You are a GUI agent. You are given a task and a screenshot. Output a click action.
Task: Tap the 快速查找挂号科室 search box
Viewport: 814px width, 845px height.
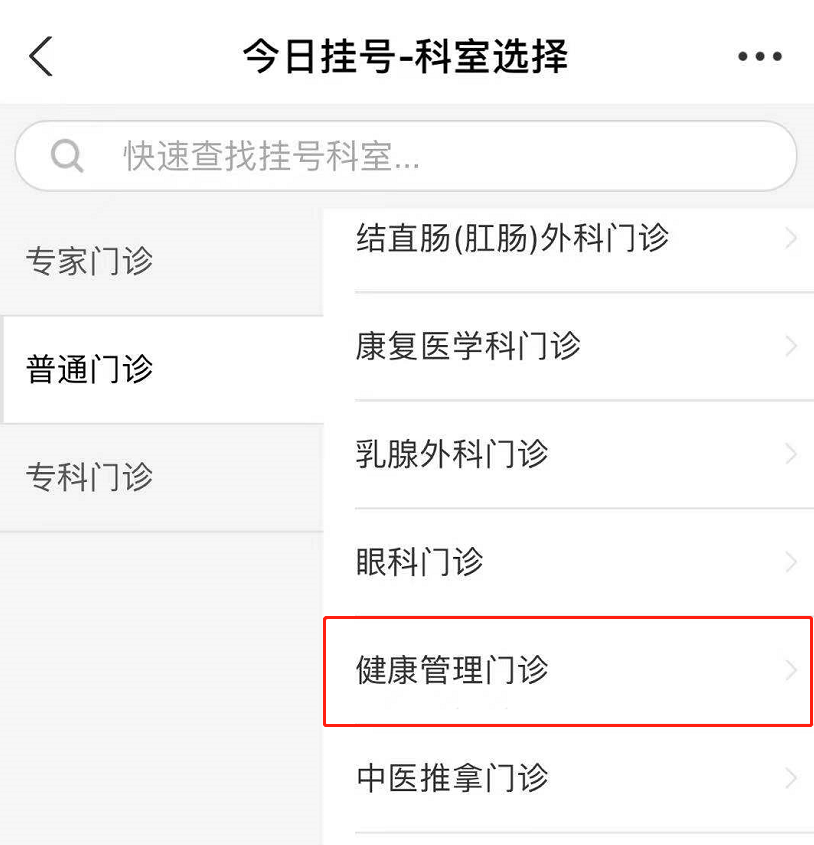(405, 156)
